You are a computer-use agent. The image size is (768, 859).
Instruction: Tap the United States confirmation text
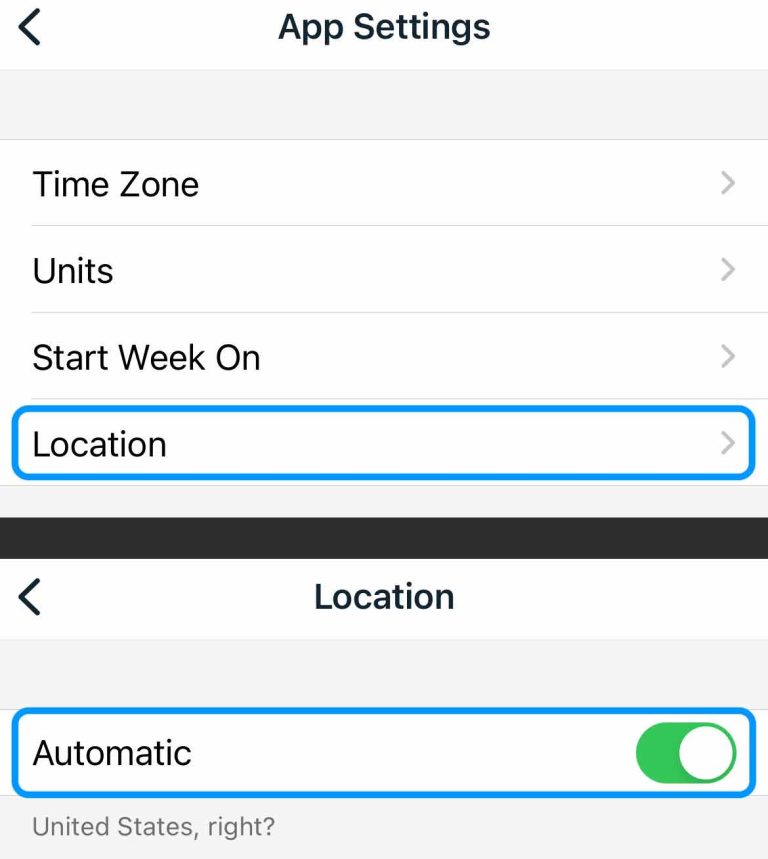pos(155,827)
